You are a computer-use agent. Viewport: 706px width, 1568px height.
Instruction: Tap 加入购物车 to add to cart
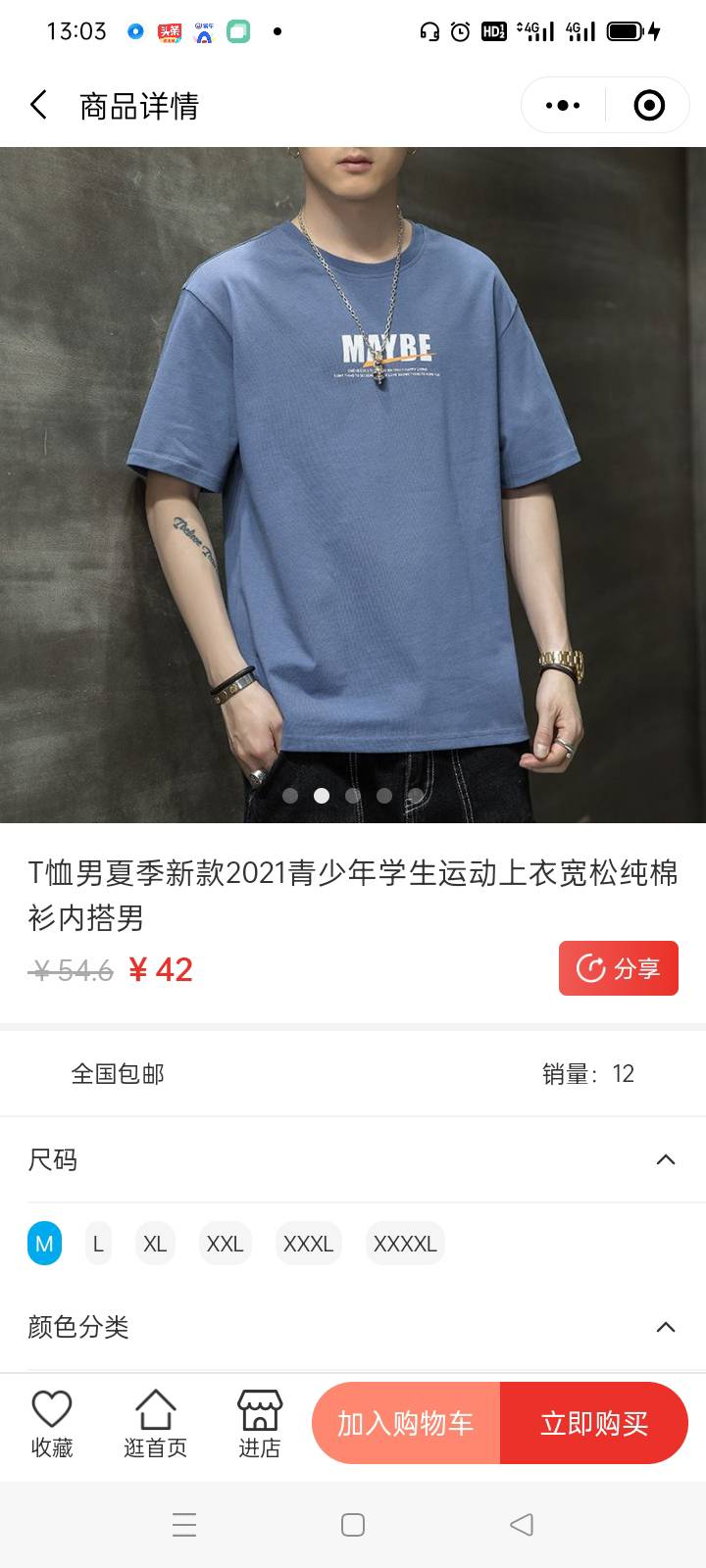click(x=406, y=1423)
